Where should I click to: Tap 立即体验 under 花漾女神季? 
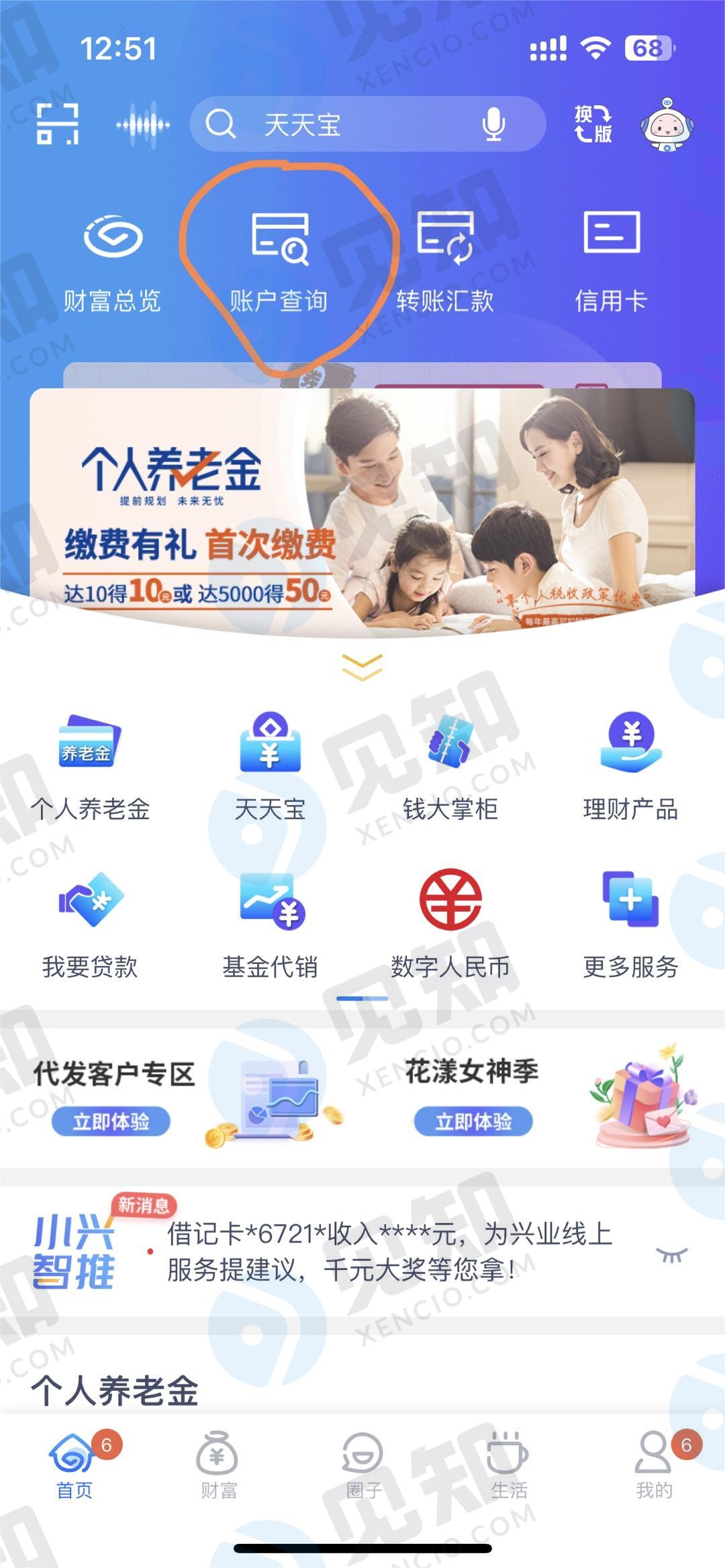tap(473, 1121)
